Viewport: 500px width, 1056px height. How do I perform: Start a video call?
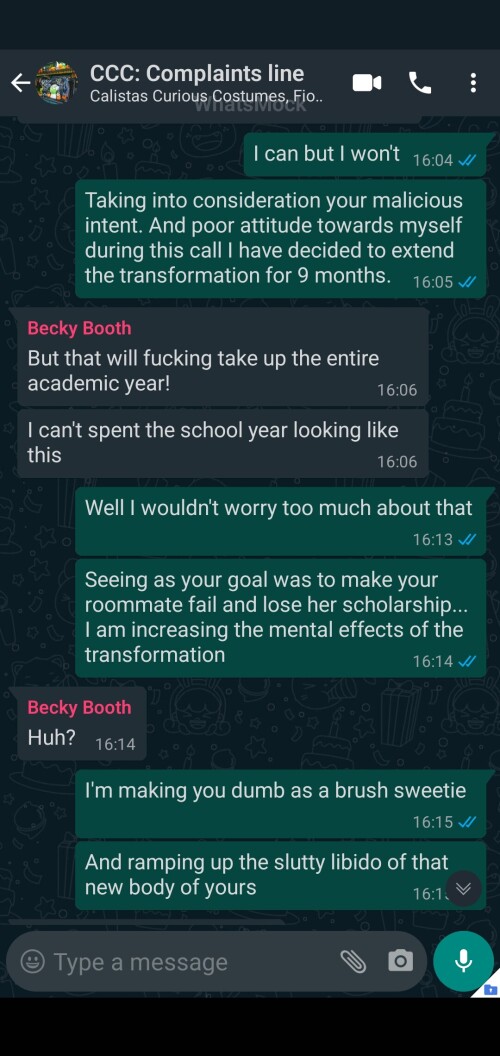tap(367, 83)
